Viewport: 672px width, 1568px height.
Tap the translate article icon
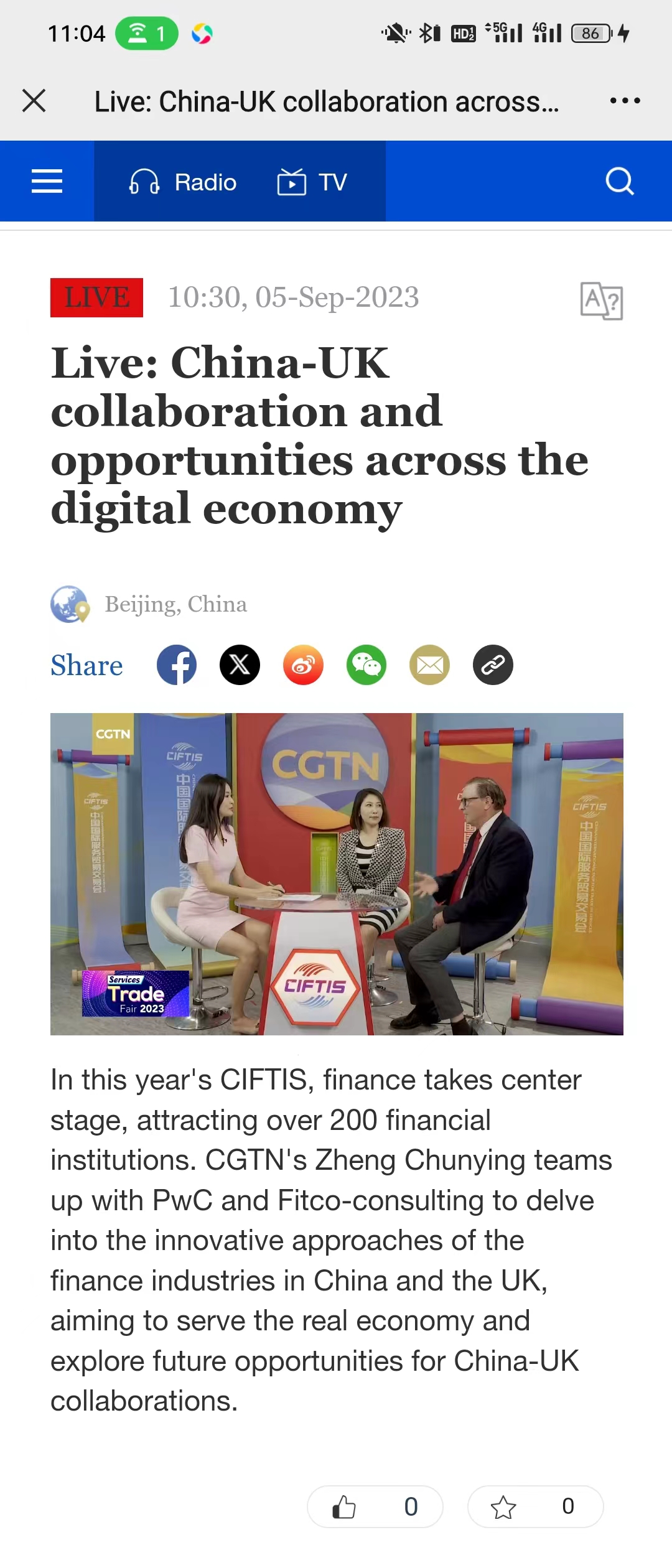pos(601,301)
